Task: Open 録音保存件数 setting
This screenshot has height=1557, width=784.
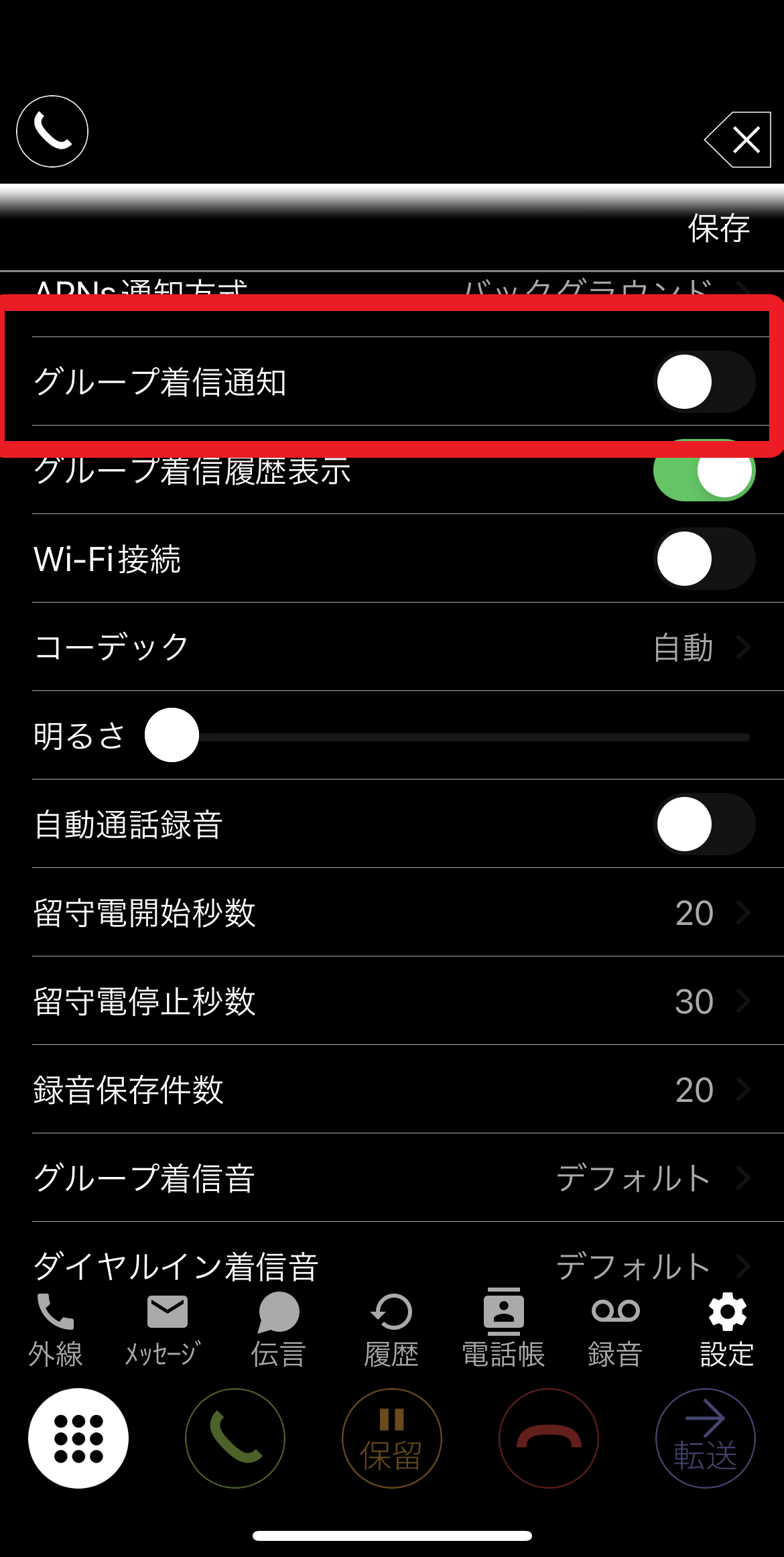Action: point(392,1090)
